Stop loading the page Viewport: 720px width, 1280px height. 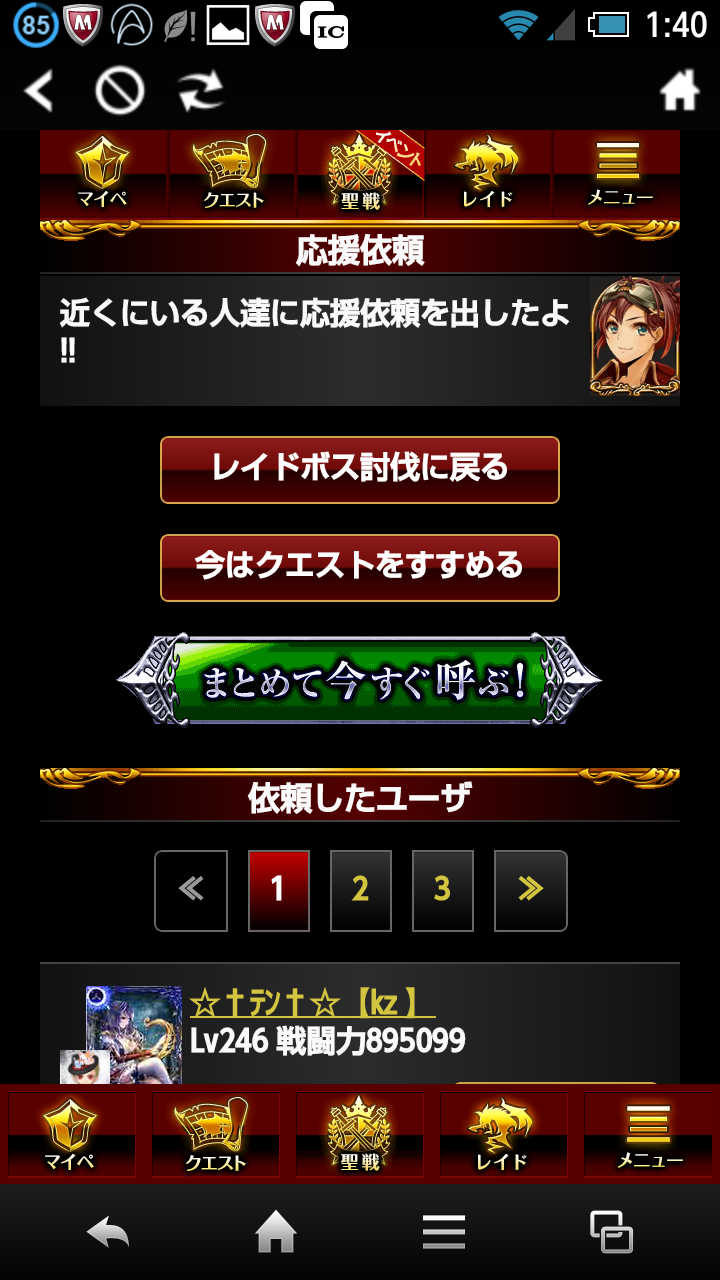(120, 92)
